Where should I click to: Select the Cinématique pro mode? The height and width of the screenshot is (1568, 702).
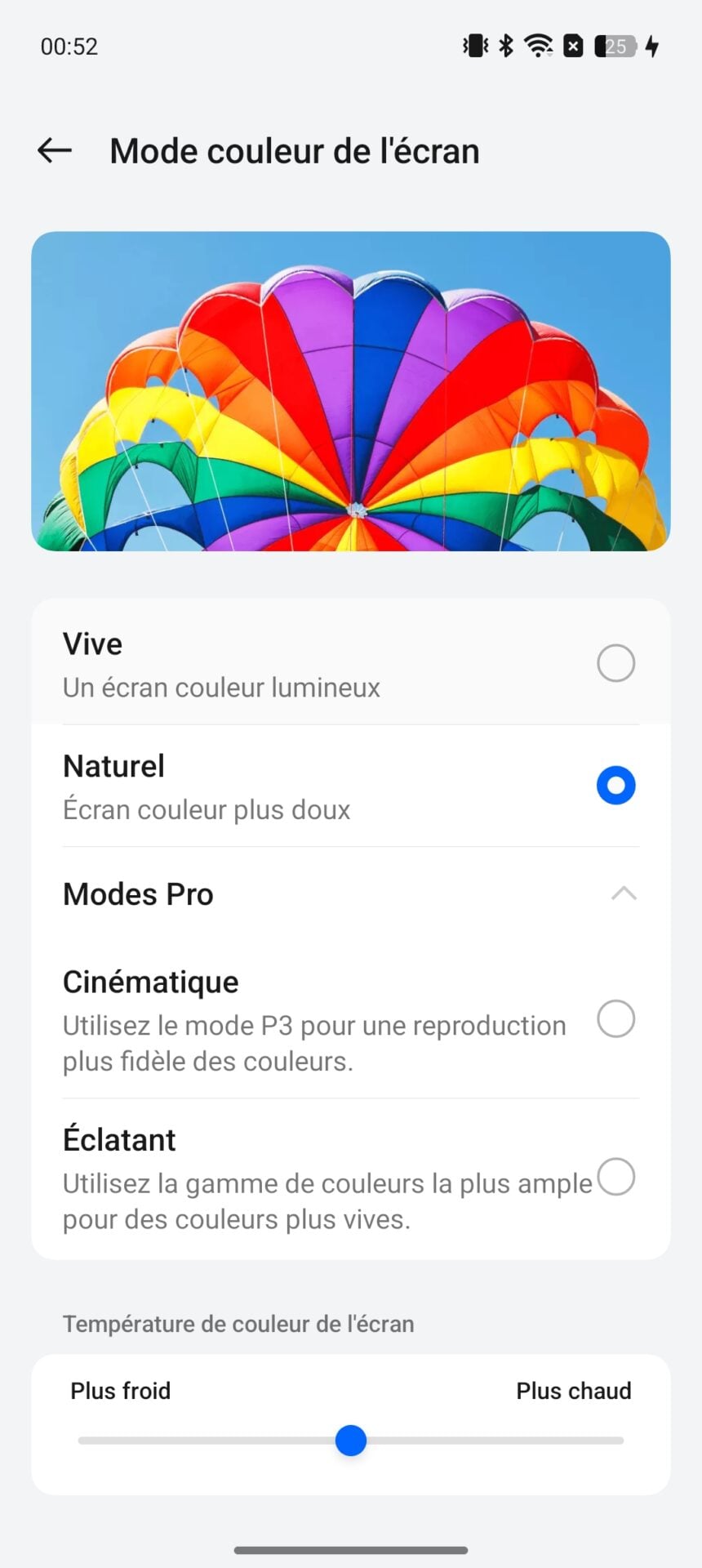(x=615, y=1019)
